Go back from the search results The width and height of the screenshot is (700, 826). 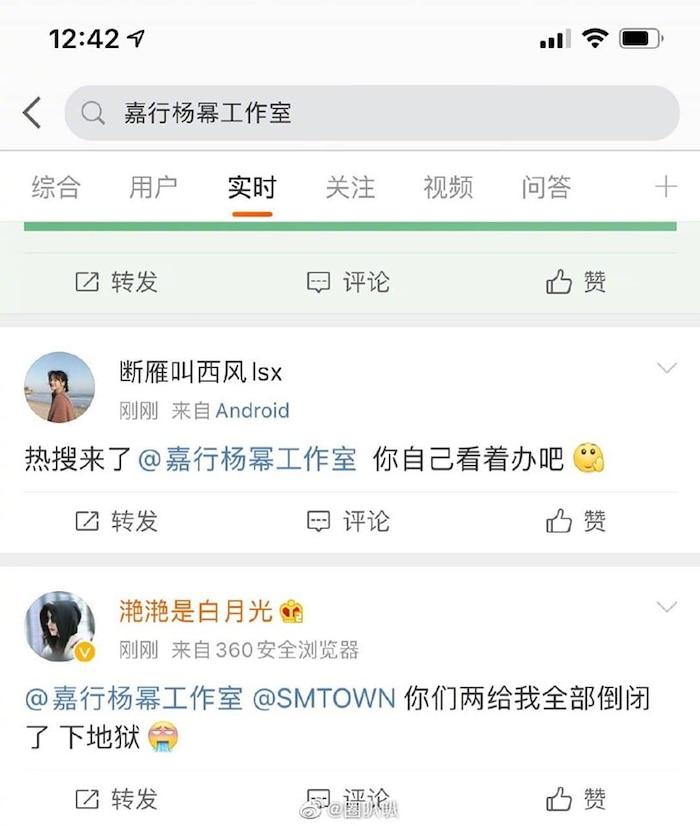[32, 113]
